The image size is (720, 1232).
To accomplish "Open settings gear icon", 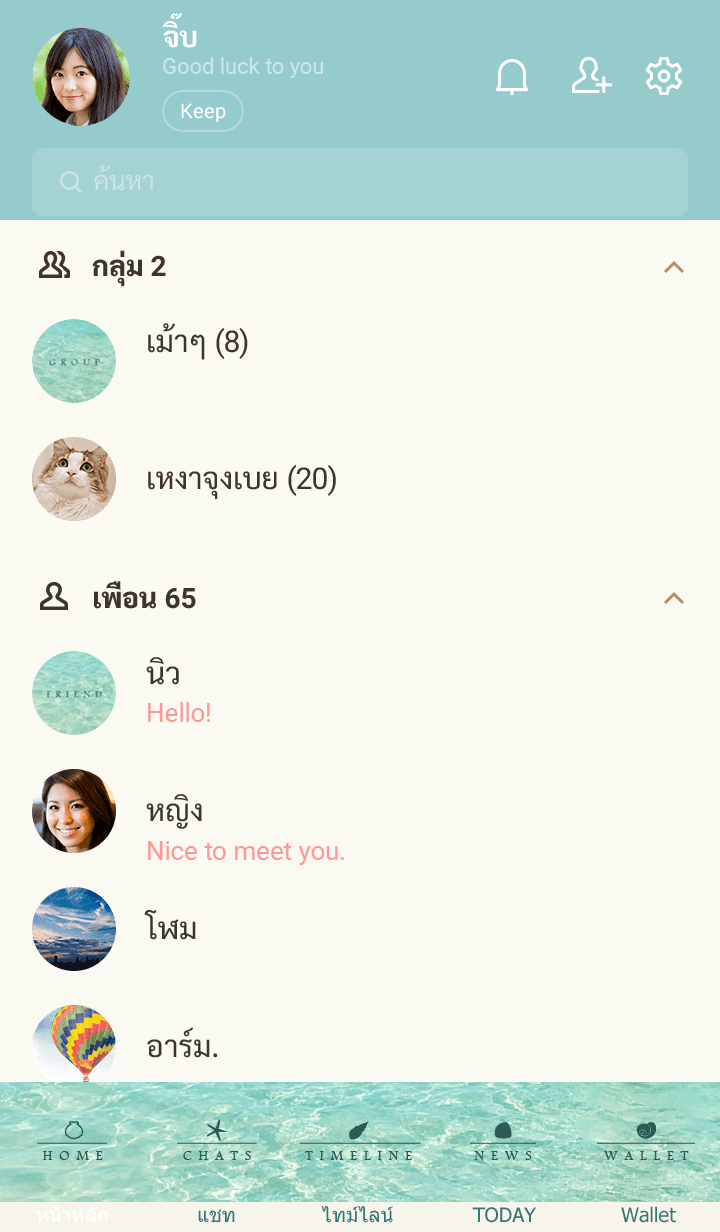I will [664, 77].
